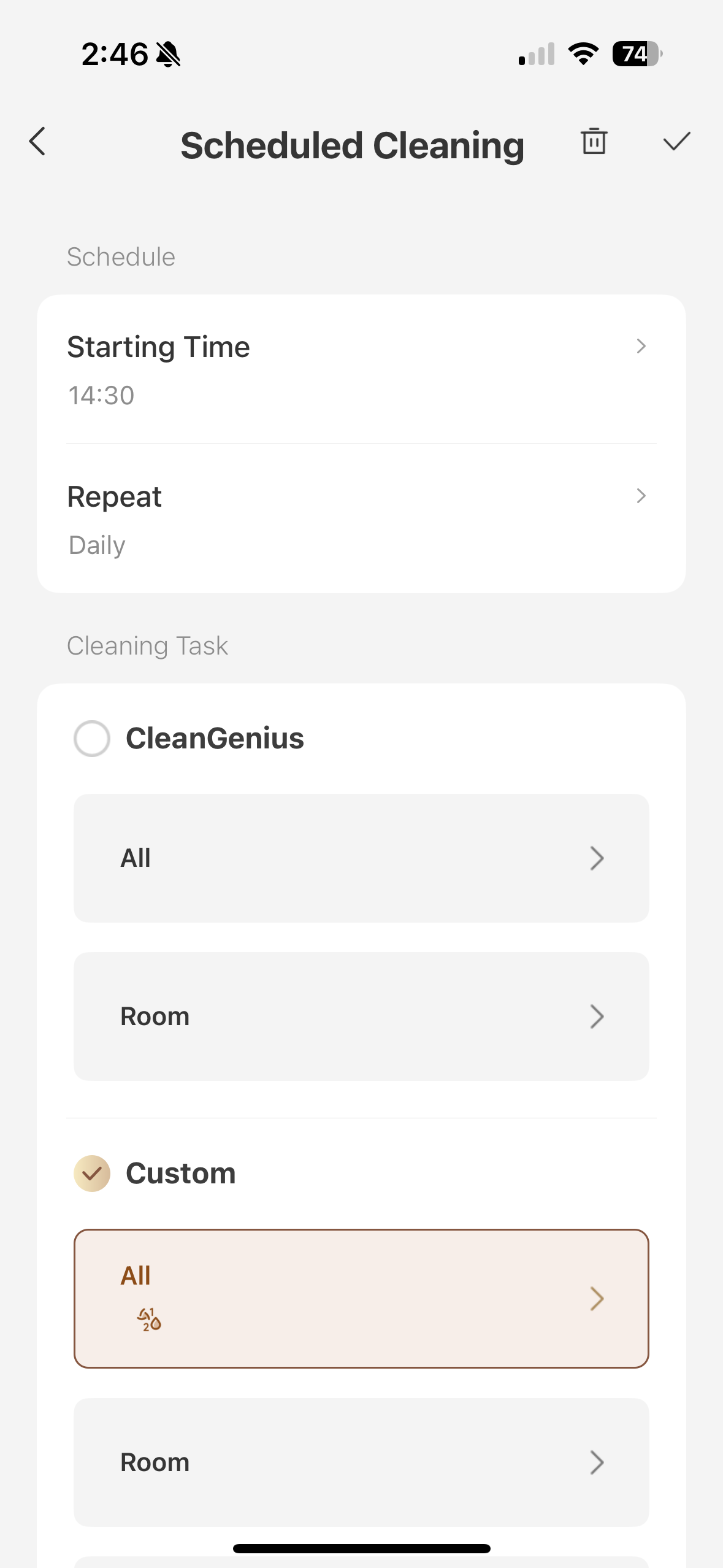The image size is (723, 1568).
Task: Open the highlighted All option under Custom
Action: (361, 1298)
